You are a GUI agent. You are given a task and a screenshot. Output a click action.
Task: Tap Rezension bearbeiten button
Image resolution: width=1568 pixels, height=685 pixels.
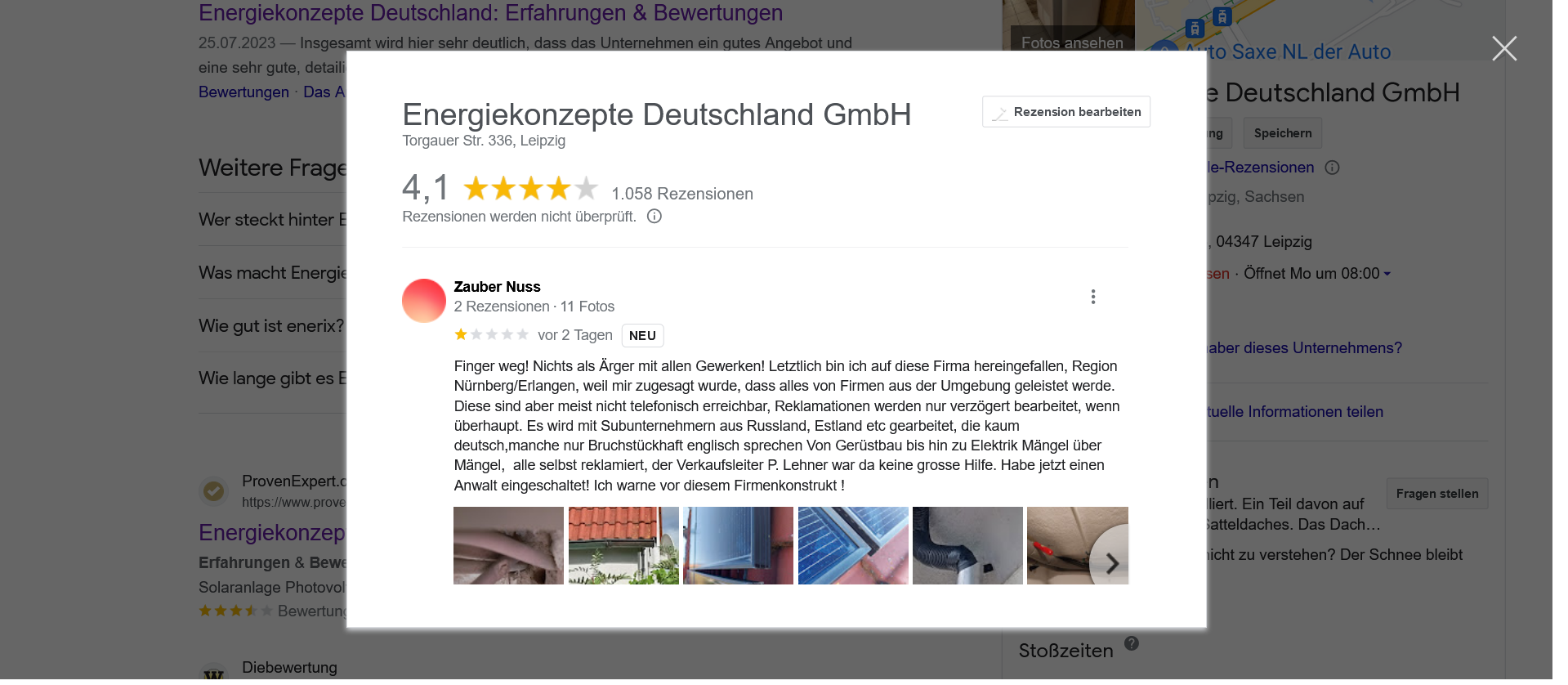pyautogui.click(x=1065, y=112)
